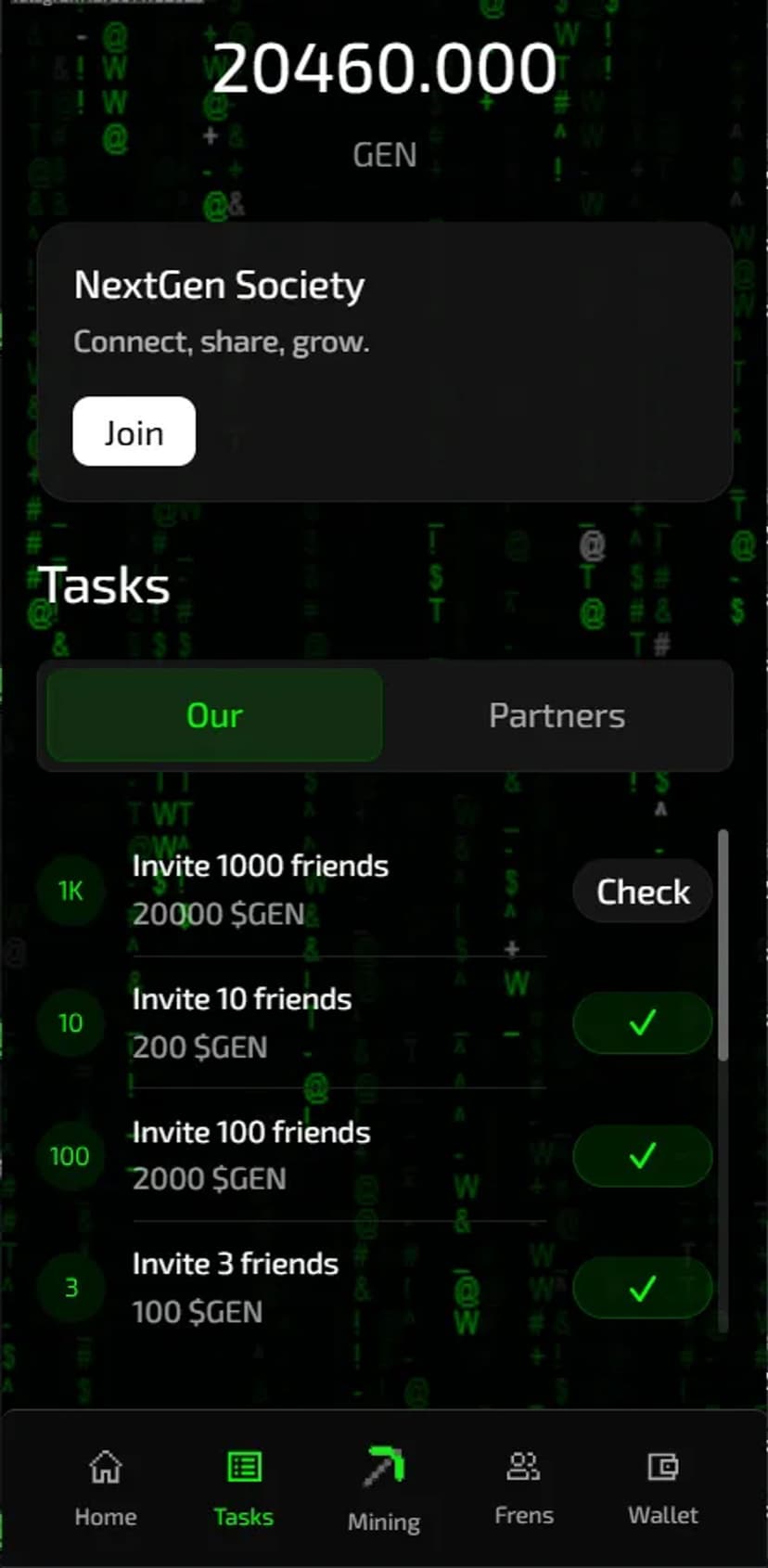Join the NextGen Society community
Screen dimensions: 768x1568
tap(134, 432)
